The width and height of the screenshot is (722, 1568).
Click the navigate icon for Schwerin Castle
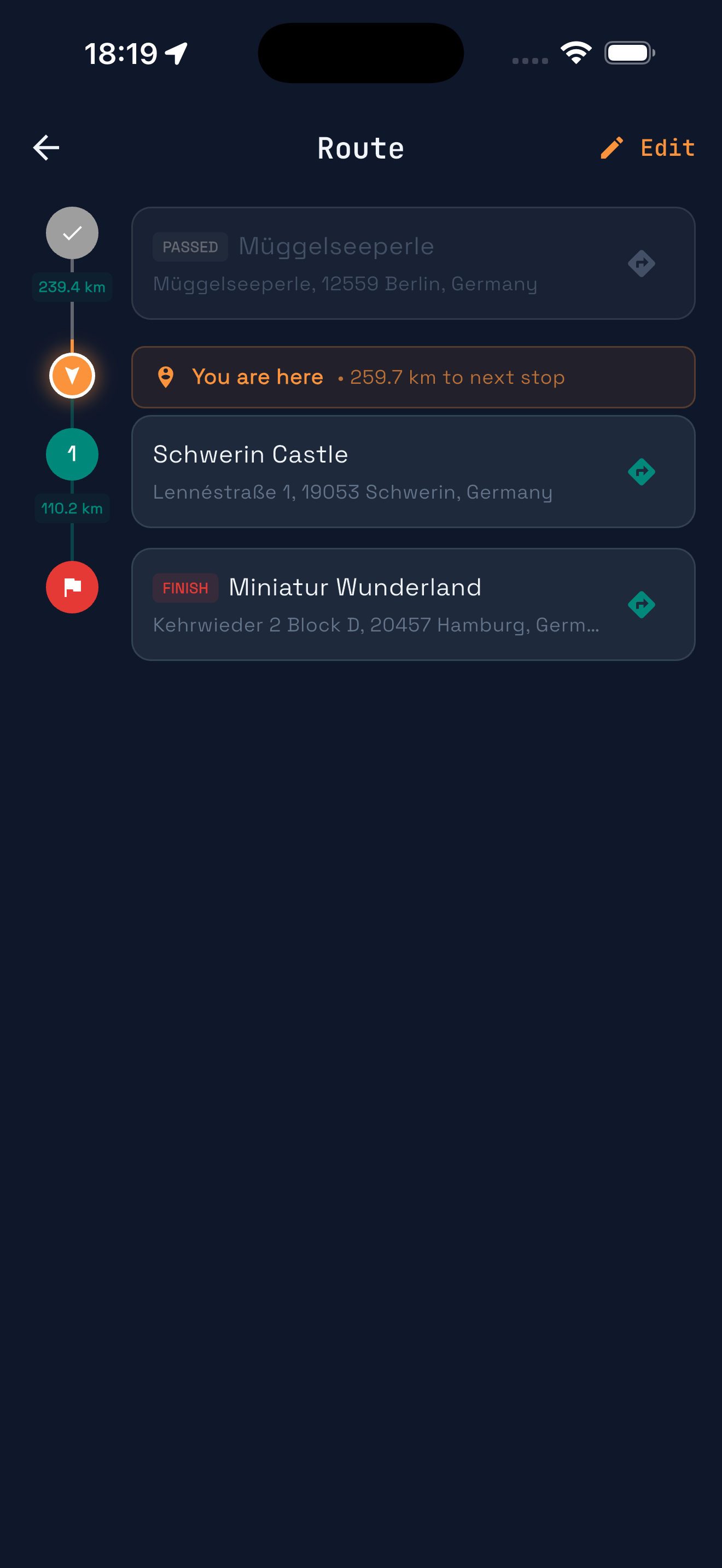(641, 471)
